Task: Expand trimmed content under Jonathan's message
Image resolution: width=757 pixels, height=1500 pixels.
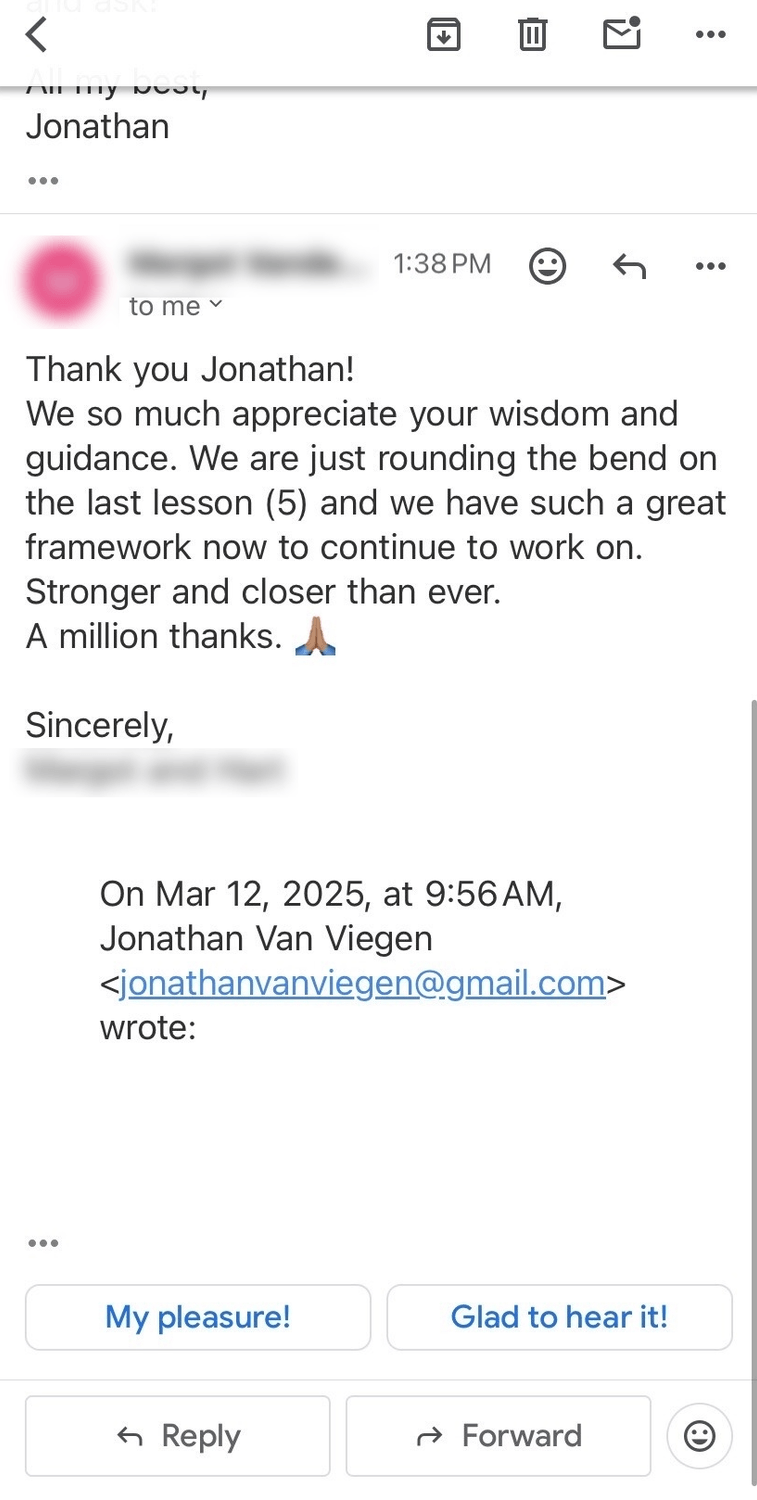Action: click(x=43, y=181)
